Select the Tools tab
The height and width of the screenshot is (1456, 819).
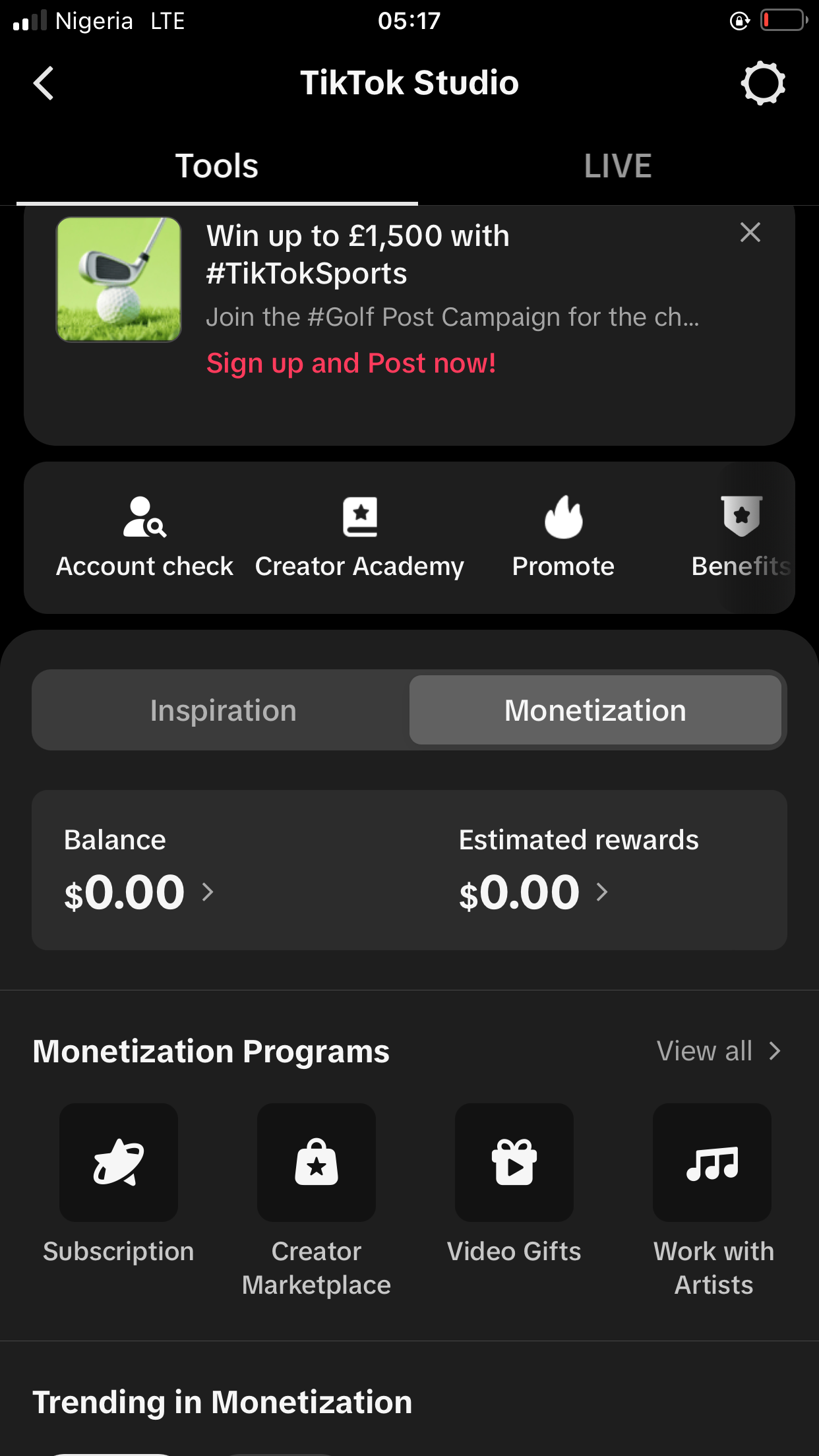[x=216, y=166]
